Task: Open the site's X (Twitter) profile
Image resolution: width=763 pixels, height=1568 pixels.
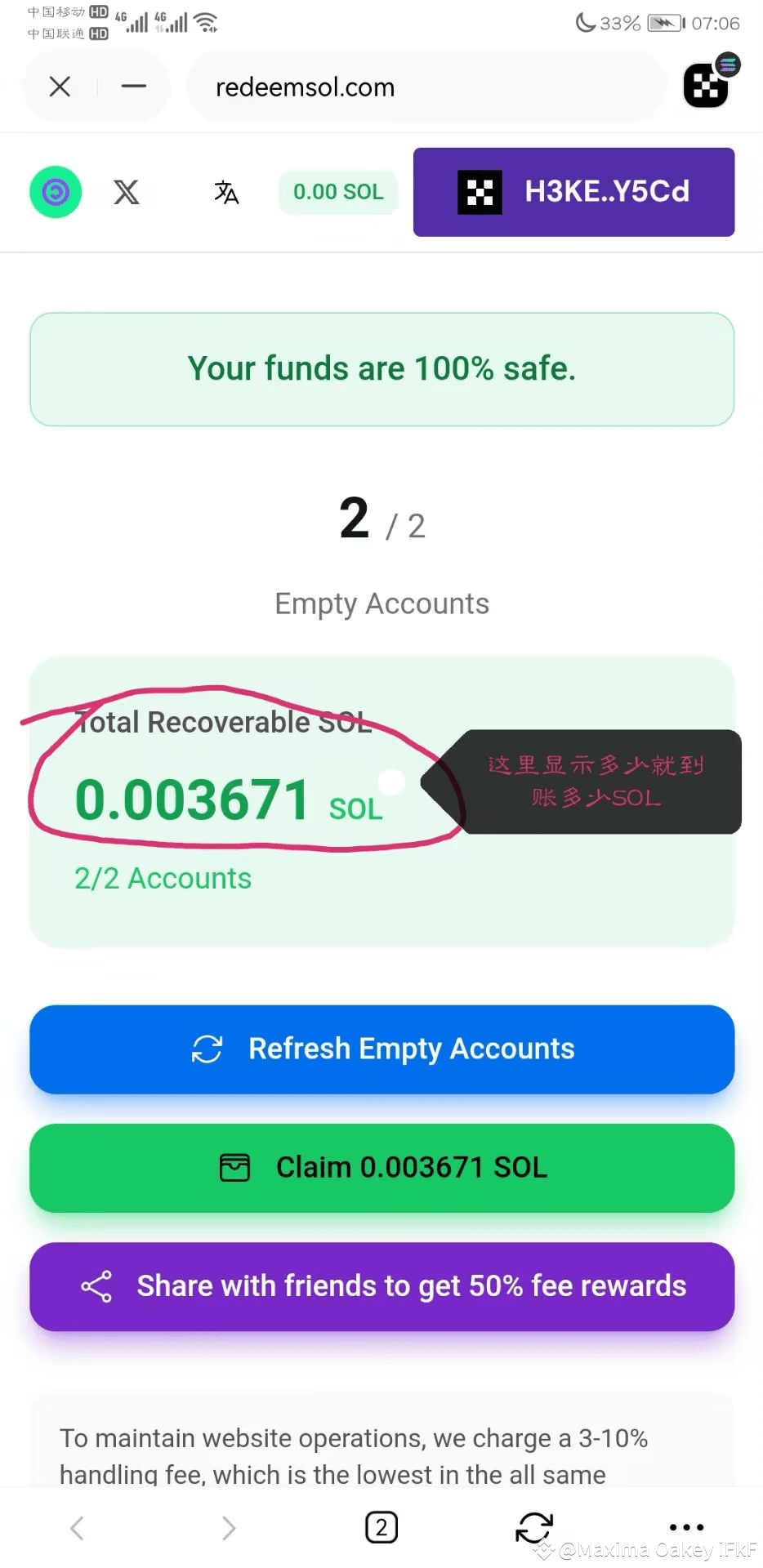Action: (x=126, y=192)
